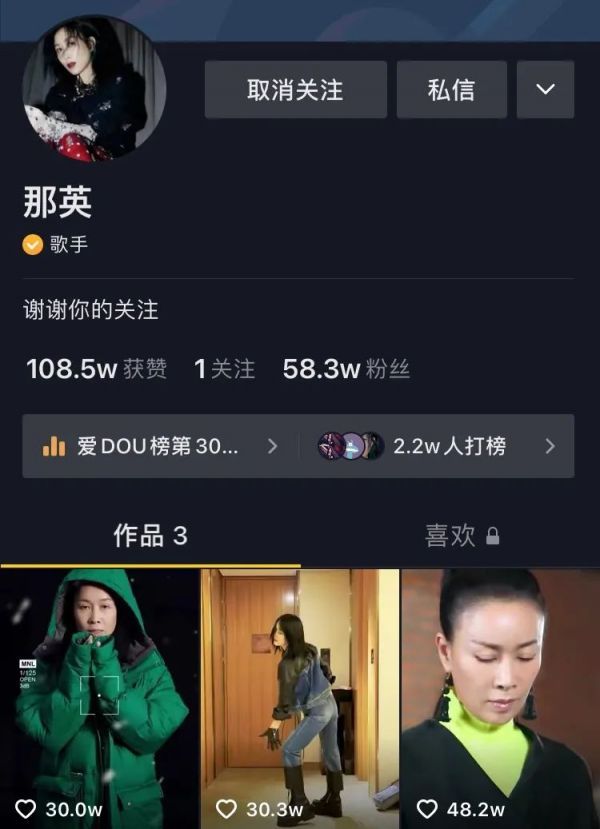
Task: View the 2.2w人打榜 supporters list
Action: click(437, 446)
